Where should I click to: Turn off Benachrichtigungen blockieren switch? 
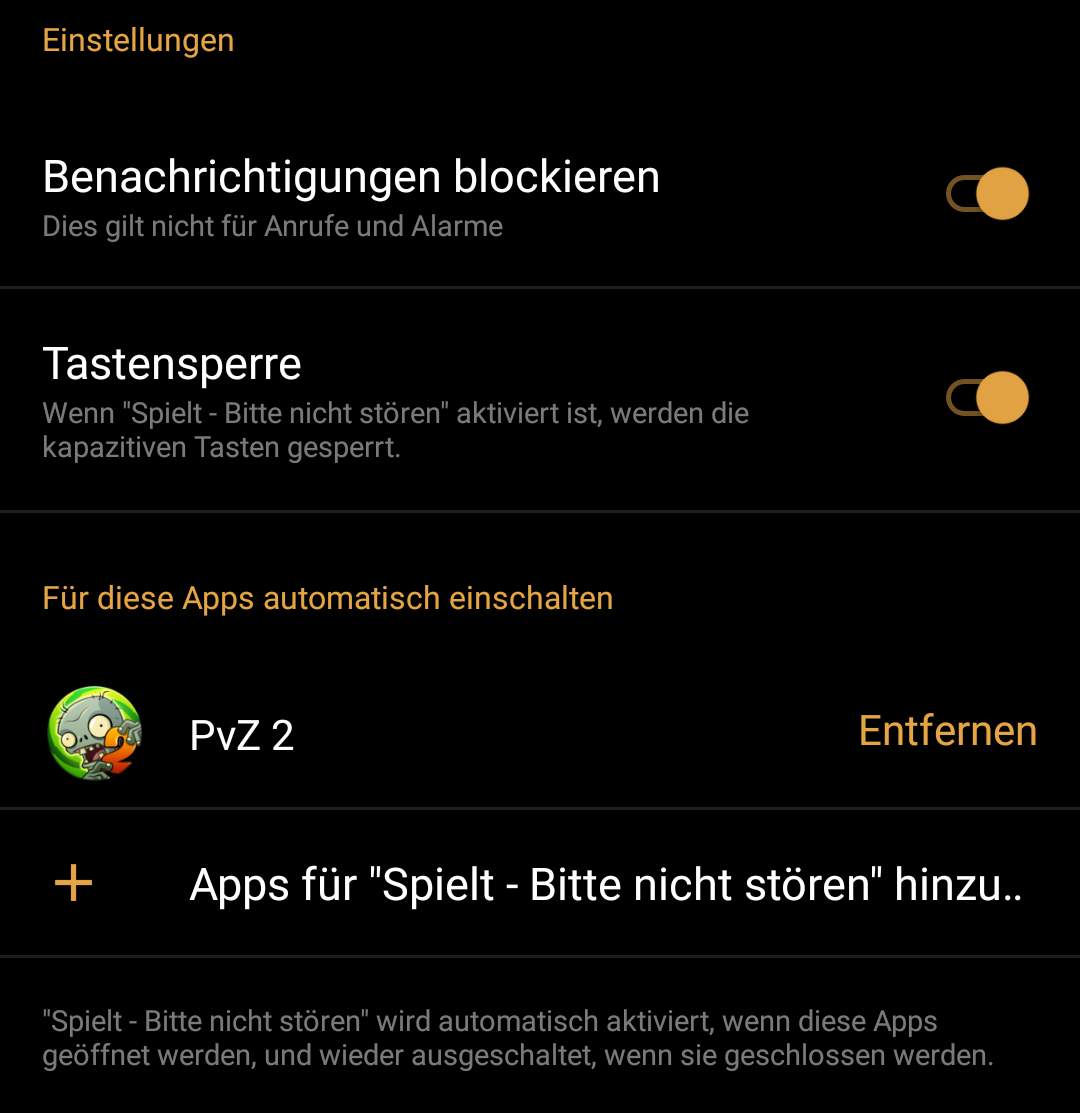(x=987, y=194)
